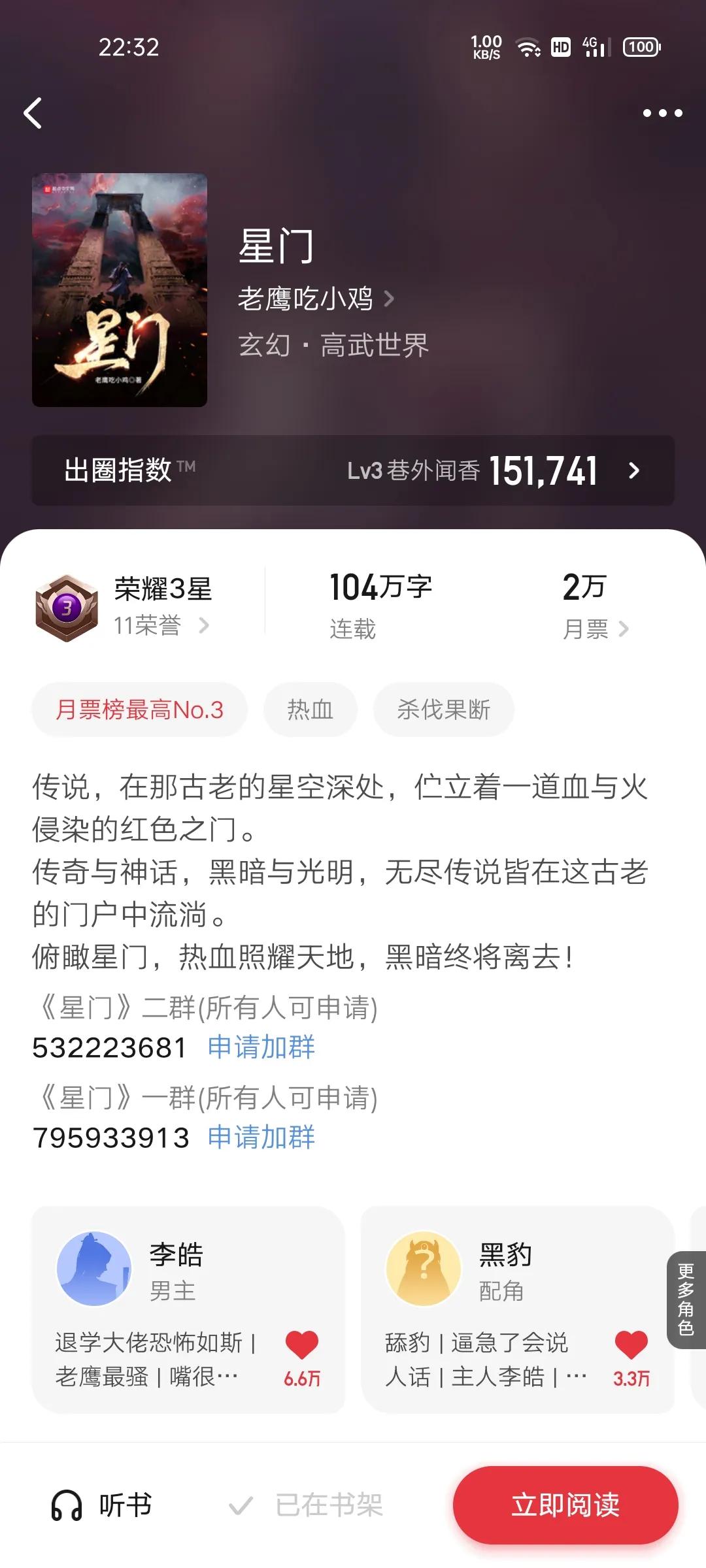Apply to join group 795933913

click(x=261, y=1137)
